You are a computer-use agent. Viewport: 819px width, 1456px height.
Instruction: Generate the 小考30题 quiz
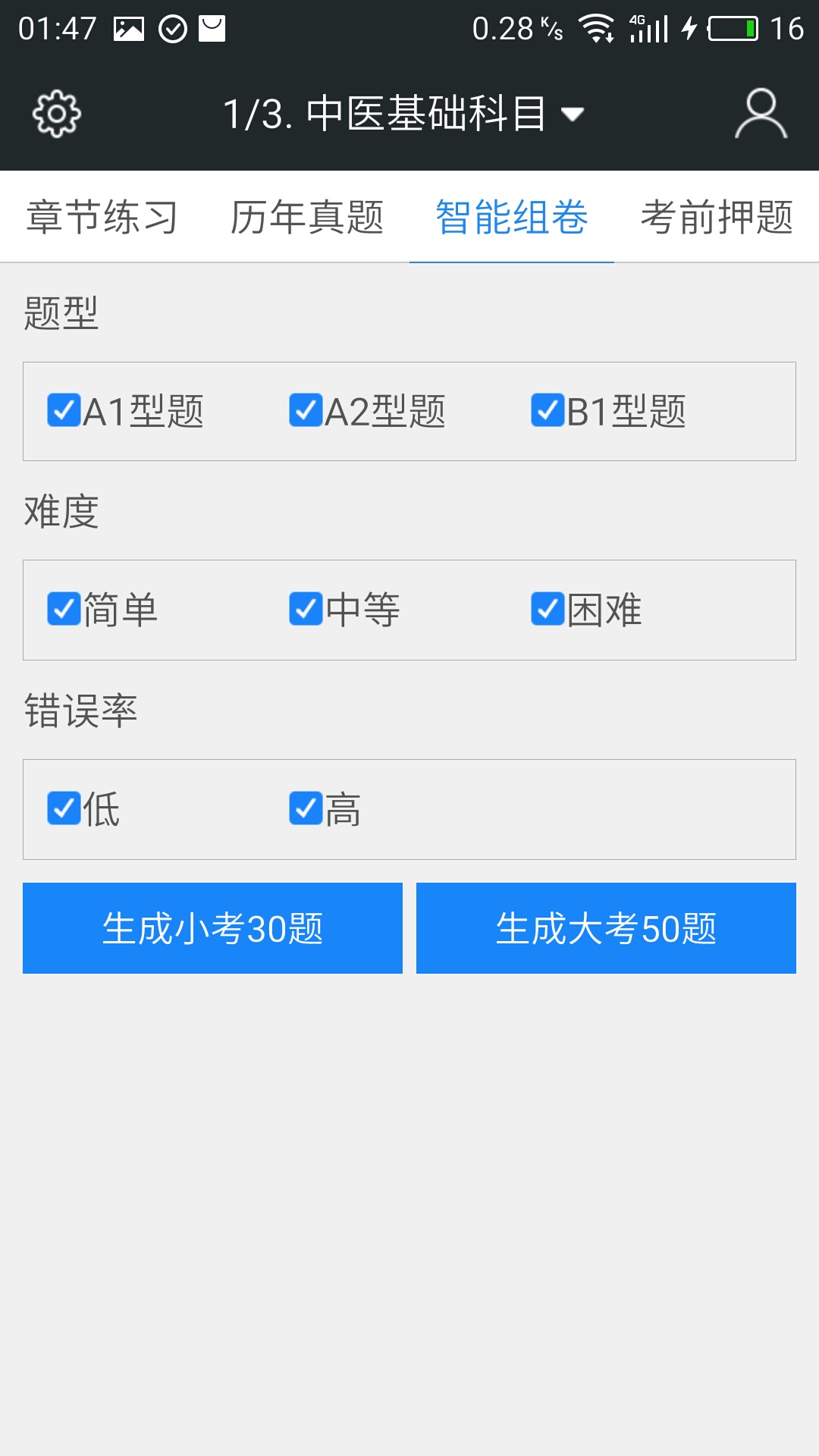pyautogui.click(x=212, y=928)
